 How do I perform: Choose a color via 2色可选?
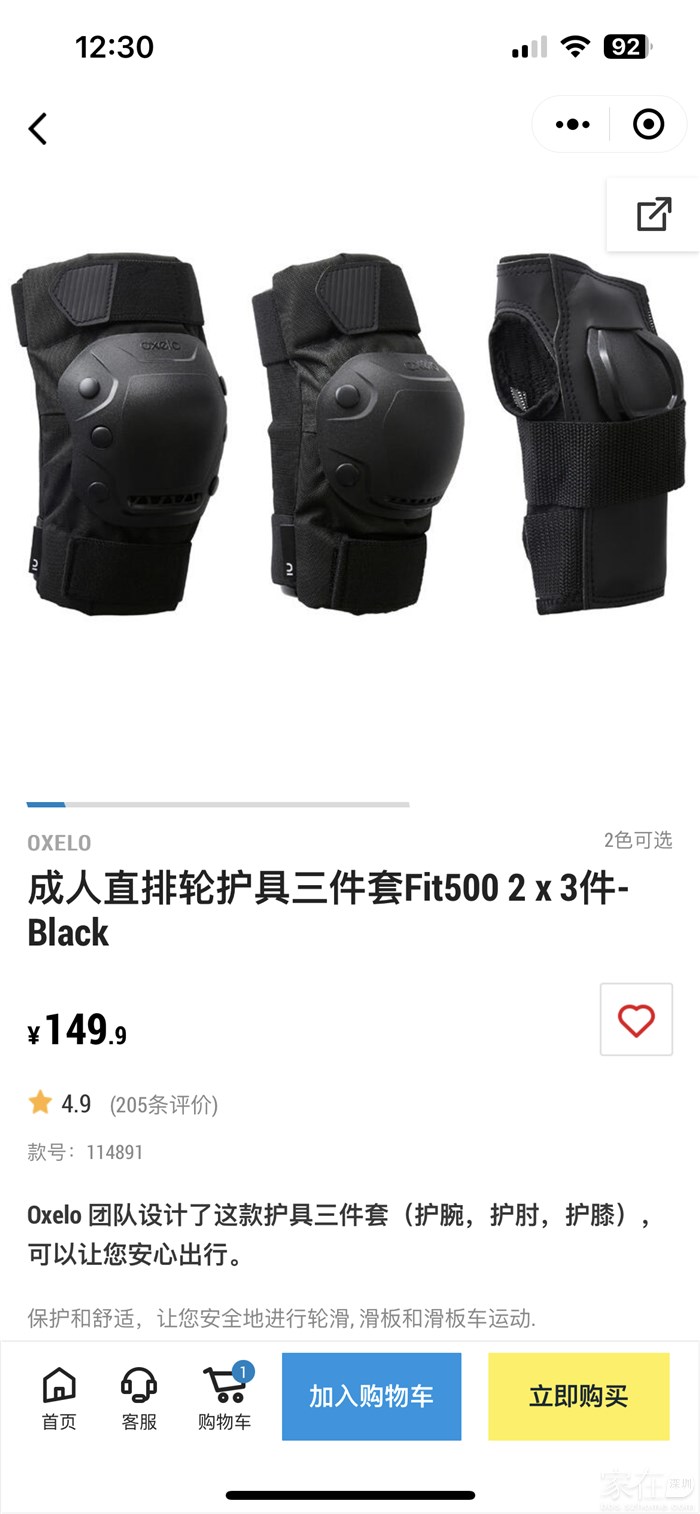pos(638,840)
